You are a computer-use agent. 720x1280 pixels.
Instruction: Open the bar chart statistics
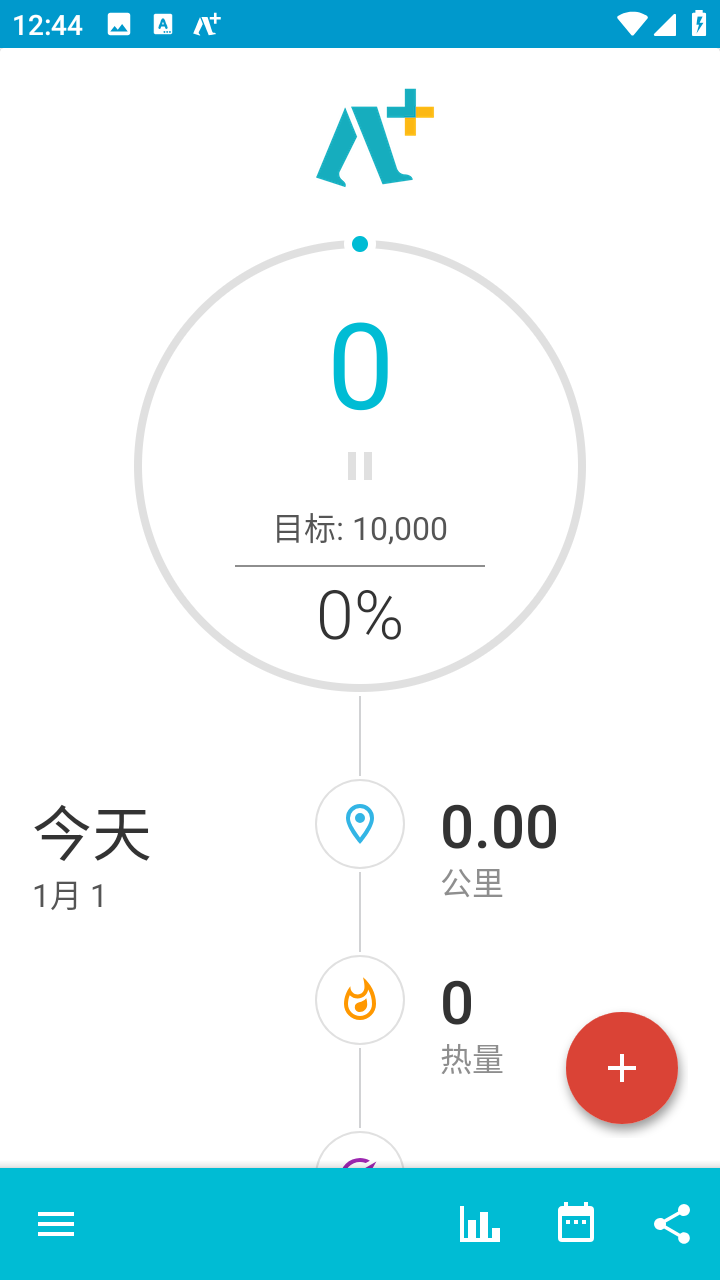pos(480,1224)
